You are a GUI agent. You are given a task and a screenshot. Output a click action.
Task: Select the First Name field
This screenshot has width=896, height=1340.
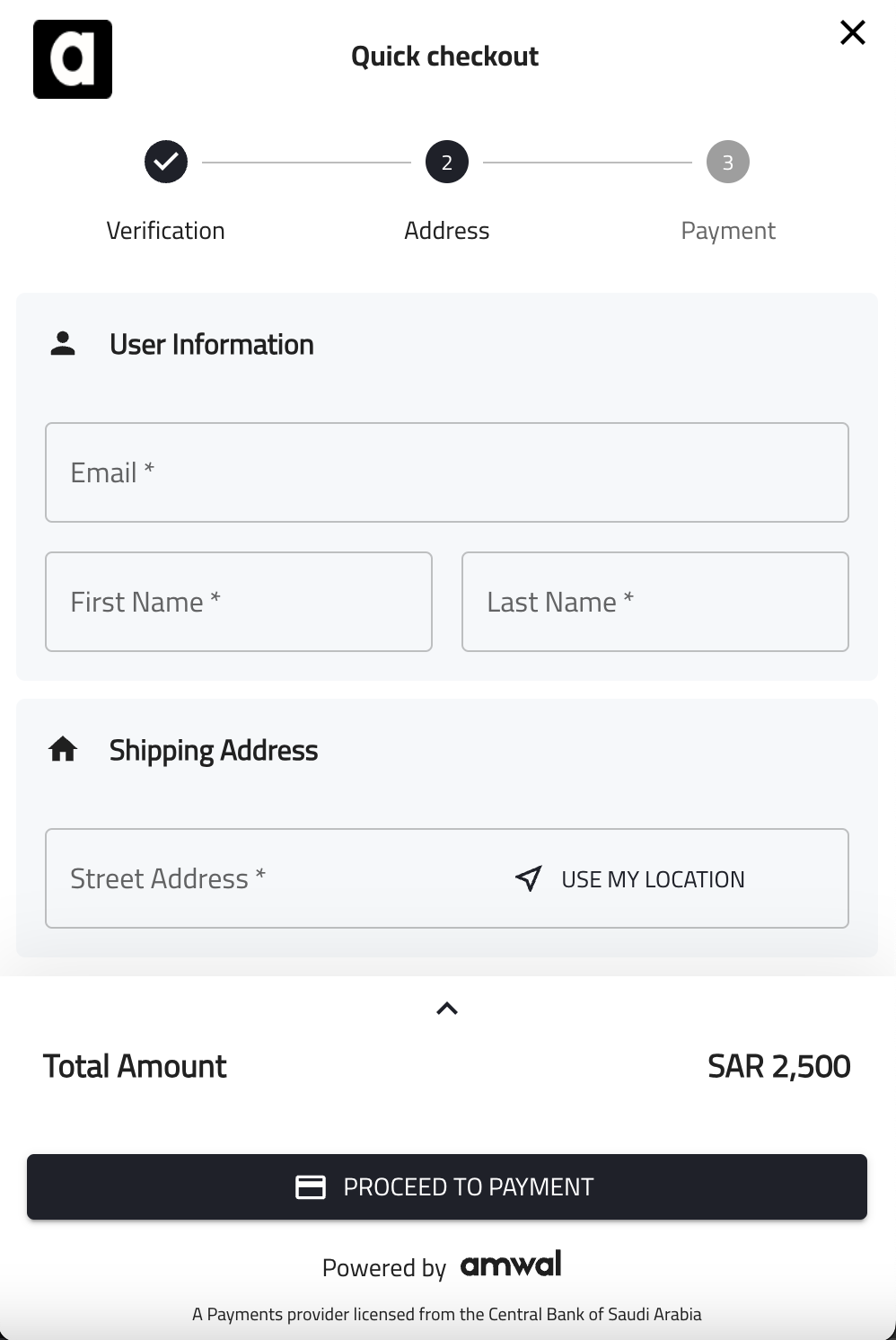(238, 602)
